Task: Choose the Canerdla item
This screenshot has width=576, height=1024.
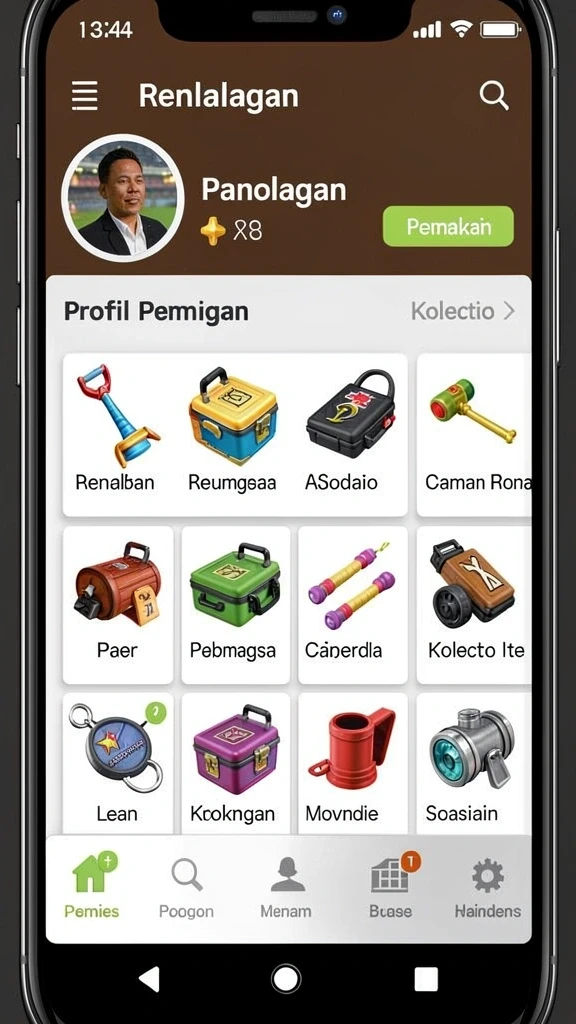Action: 353,605
